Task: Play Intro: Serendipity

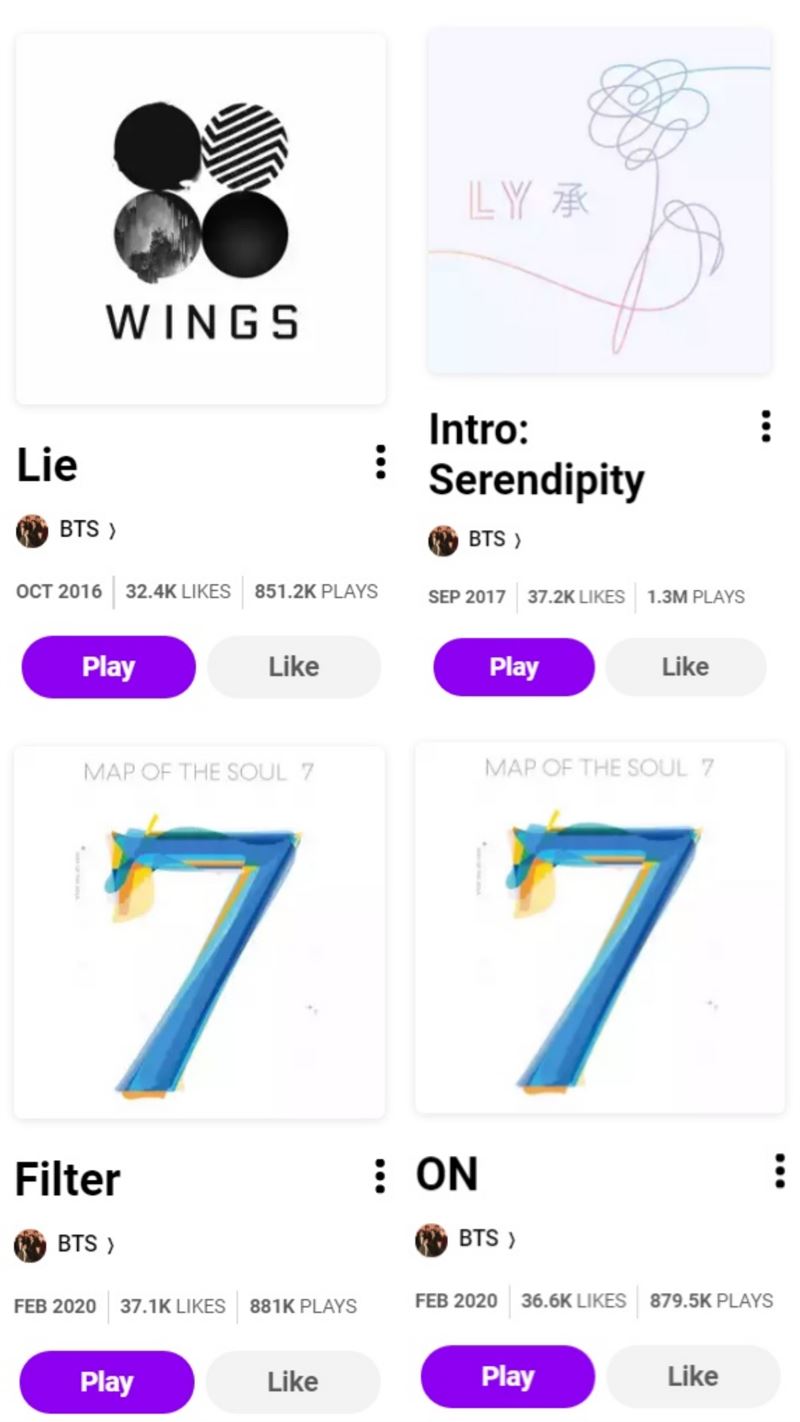Action: [x=513, y=667]
